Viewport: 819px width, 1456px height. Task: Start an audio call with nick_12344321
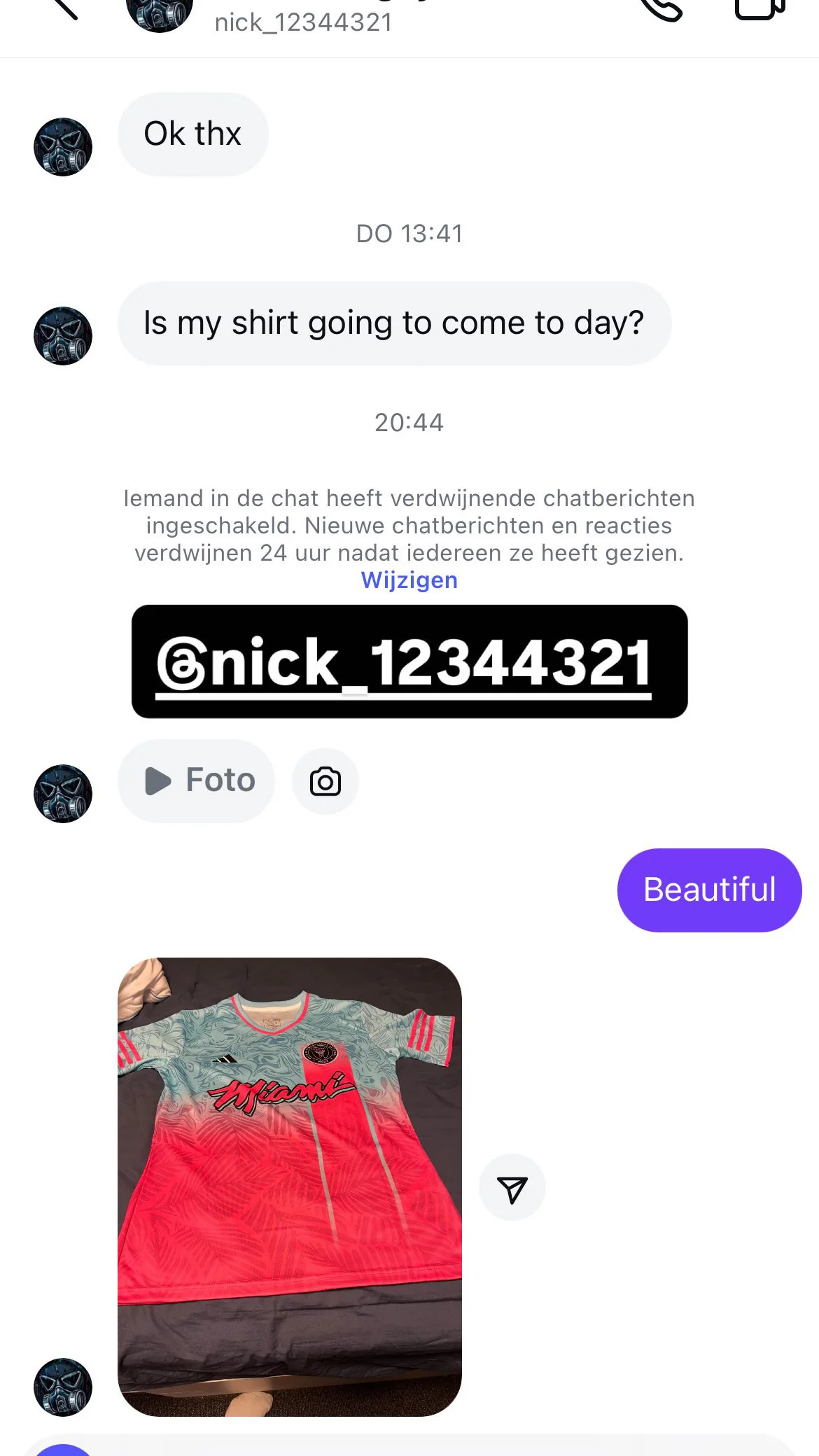tap(661, 8)
